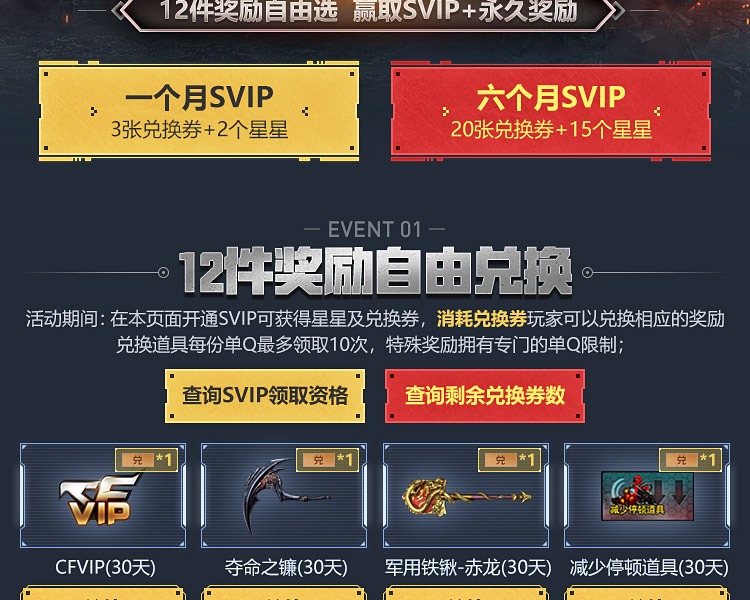Screen dimensions: 750x600
Task: Select the 夺命之镰(30天) reward card
Action: [x=286, y=497]
